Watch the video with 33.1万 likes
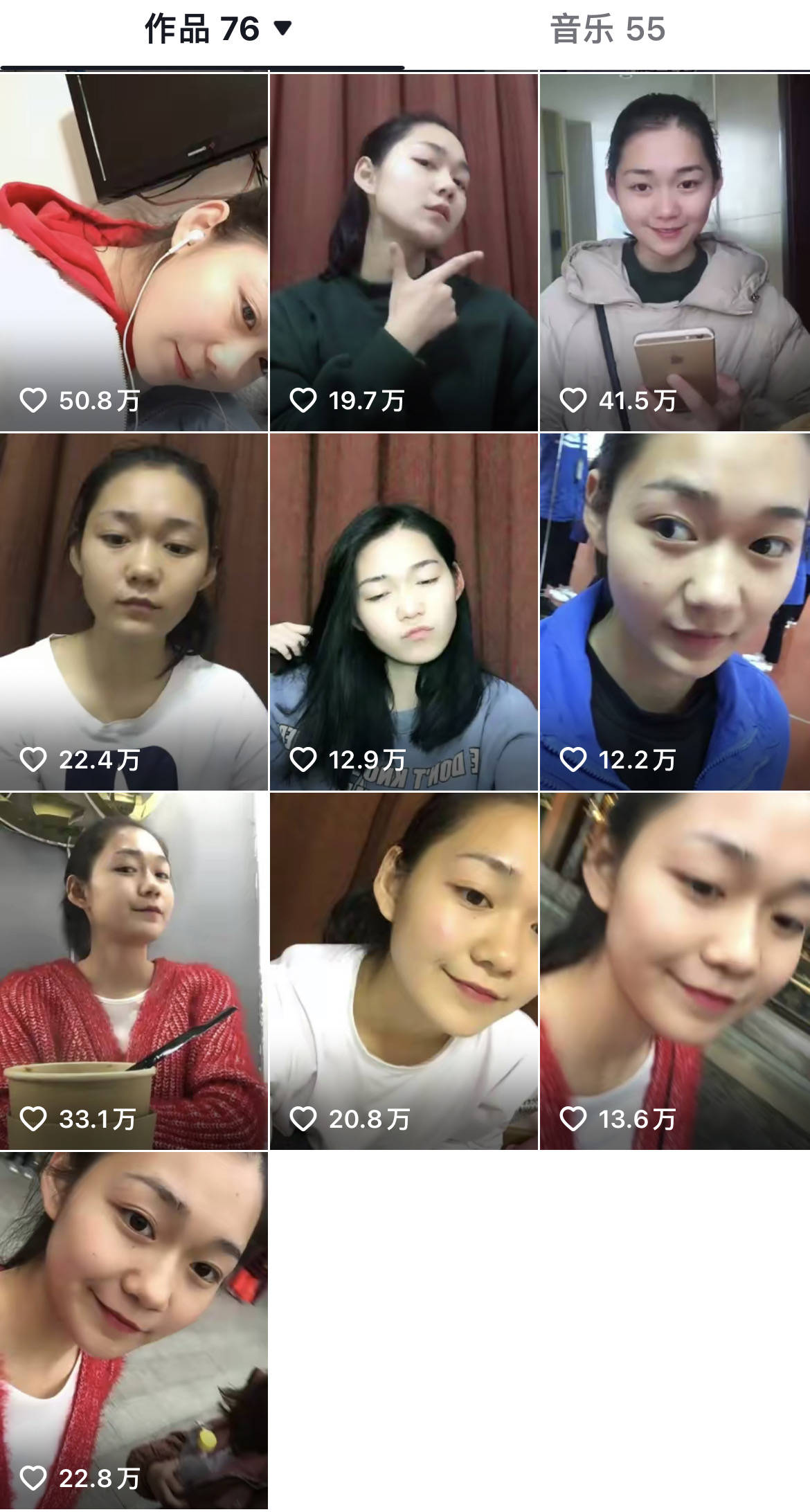 [134, 971]
